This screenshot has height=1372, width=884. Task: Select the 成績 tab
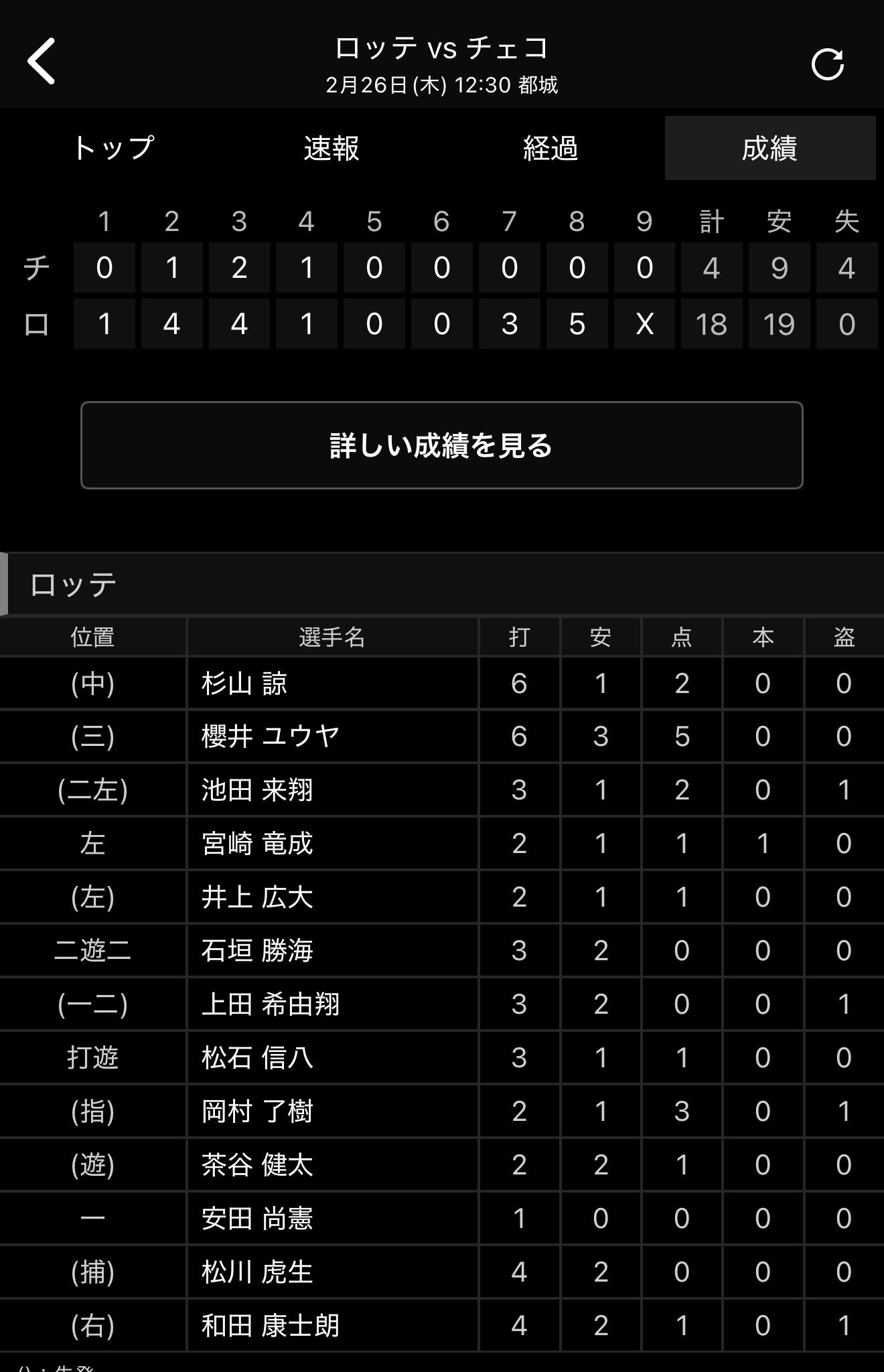click(x=769, y=148)
